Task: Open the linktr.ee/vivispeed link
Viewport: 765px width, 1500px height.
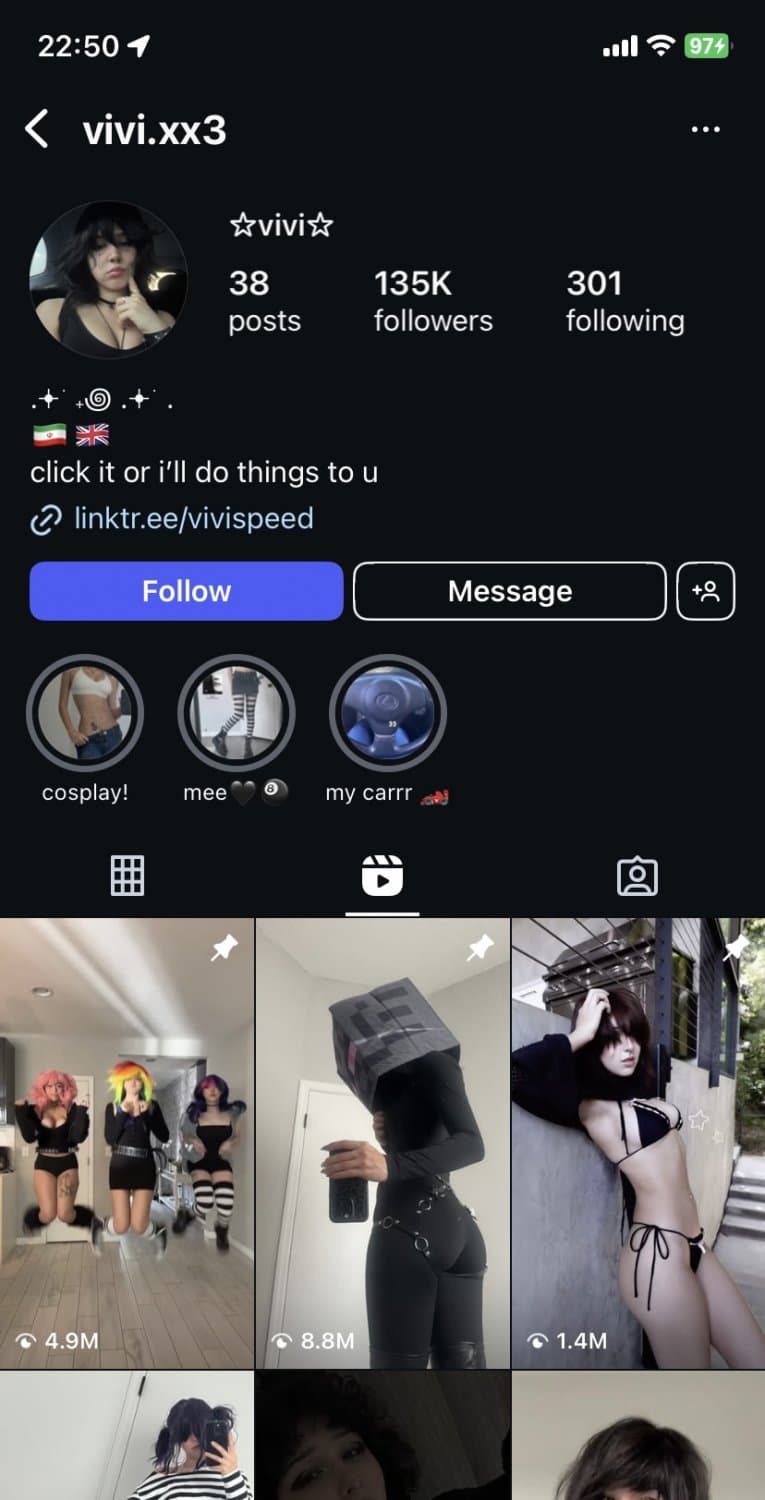Action: point(193,519)
